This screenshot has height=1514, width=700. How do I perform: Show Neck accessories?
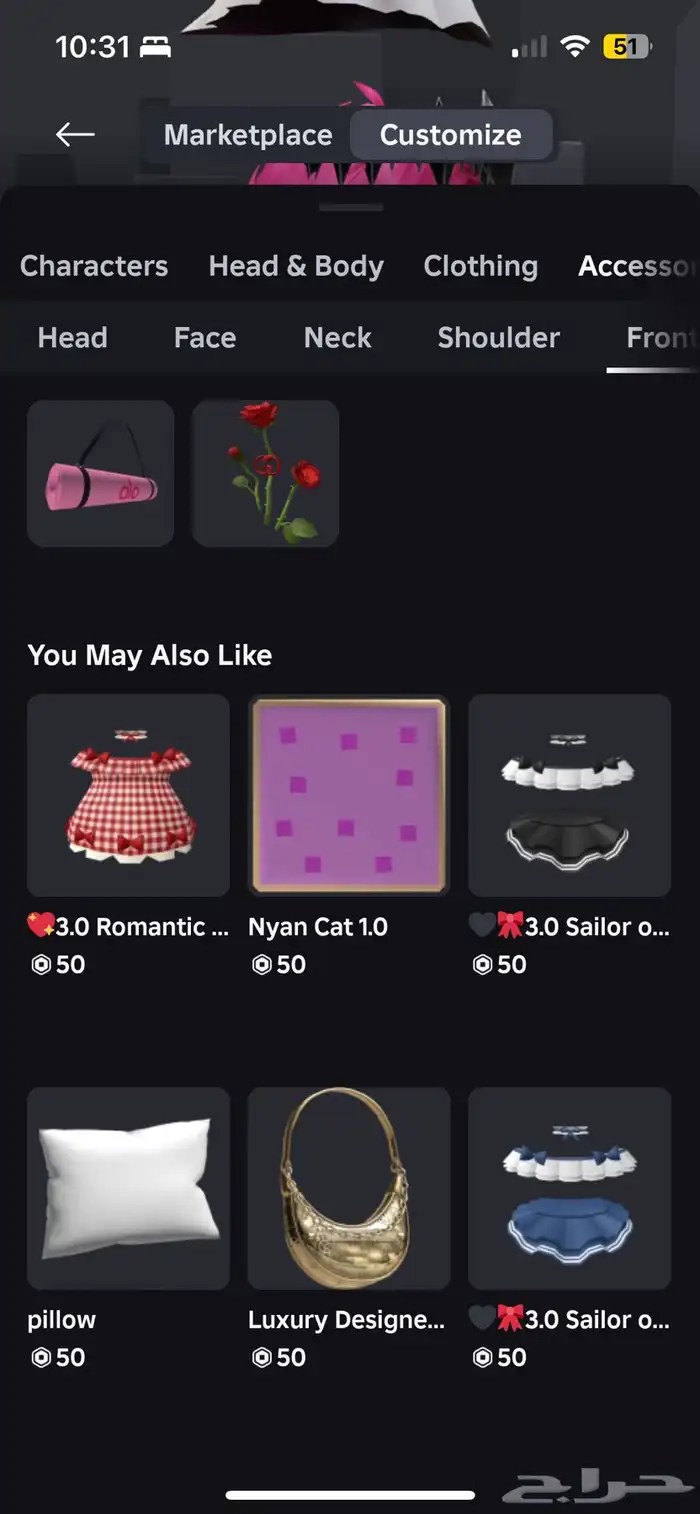[x=338, y=338]
